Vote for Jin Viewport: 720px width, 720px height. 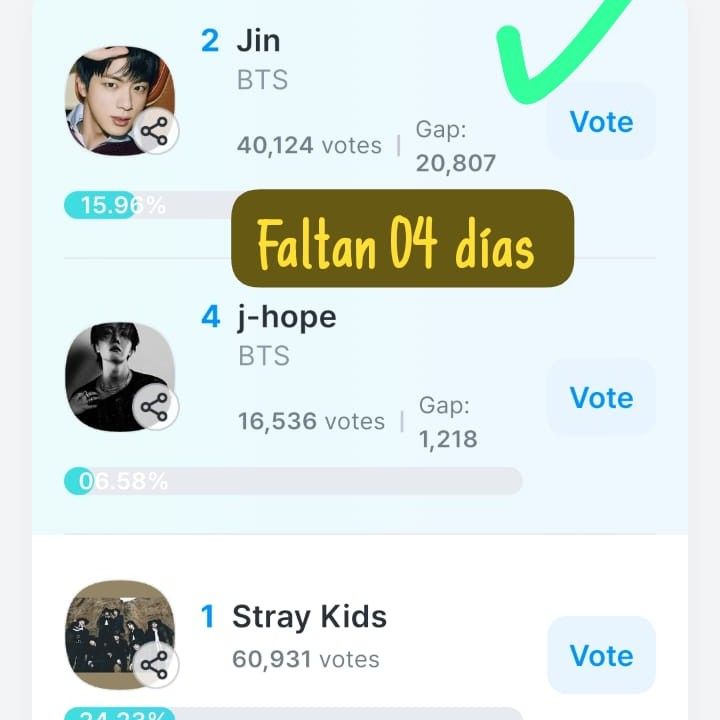point(601,122)
